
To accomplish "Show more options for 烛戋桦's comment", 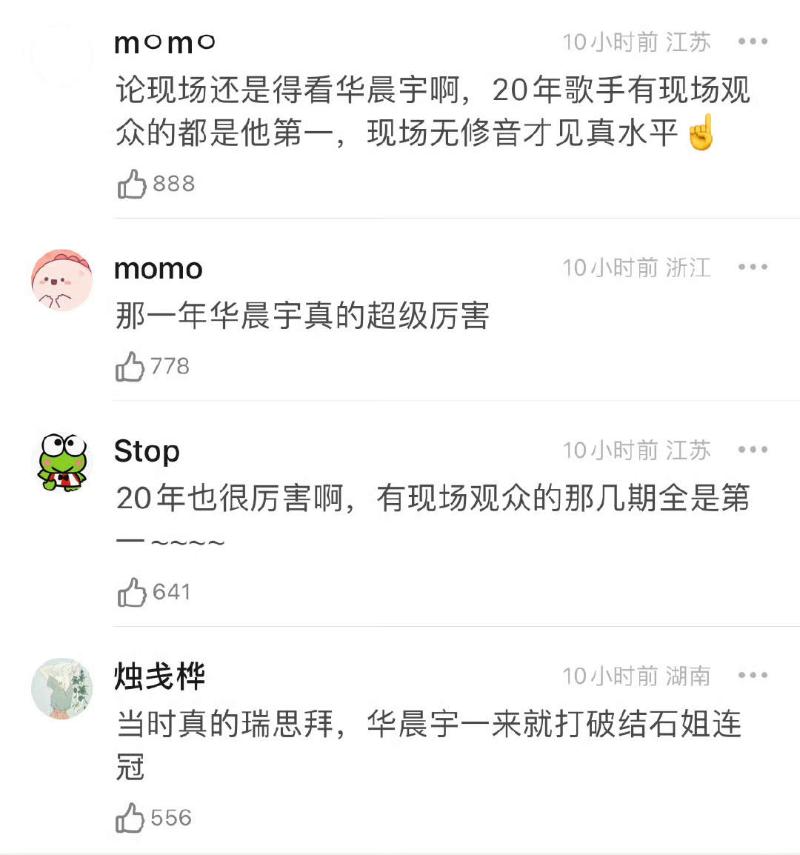I will (x=752, y=676).
